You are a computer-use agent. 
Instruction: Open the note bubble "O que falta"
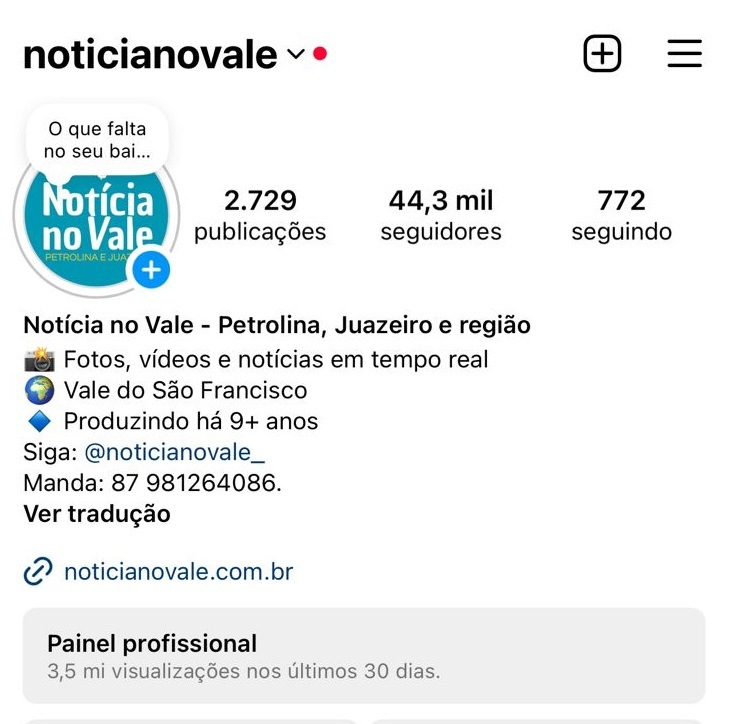[97, 140]
